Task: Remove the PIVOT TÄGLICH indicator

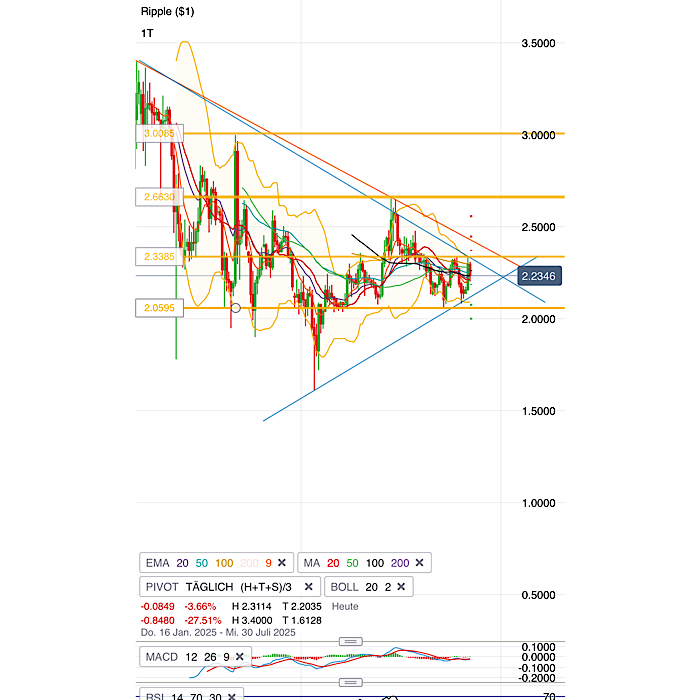Action: (309, 587)
